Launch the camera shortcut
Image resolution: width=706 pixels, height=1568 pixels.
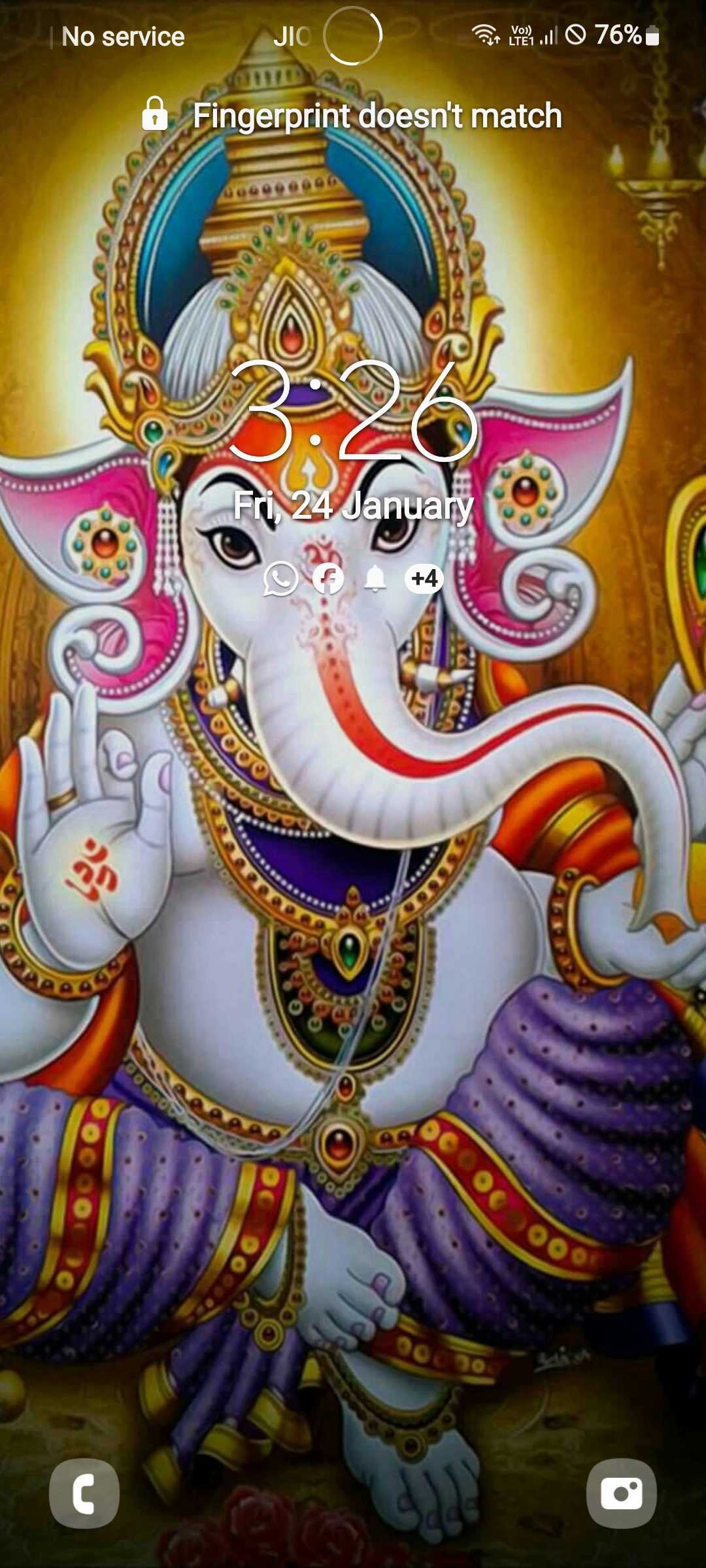pyautogui.click(x=621, y=1493)
